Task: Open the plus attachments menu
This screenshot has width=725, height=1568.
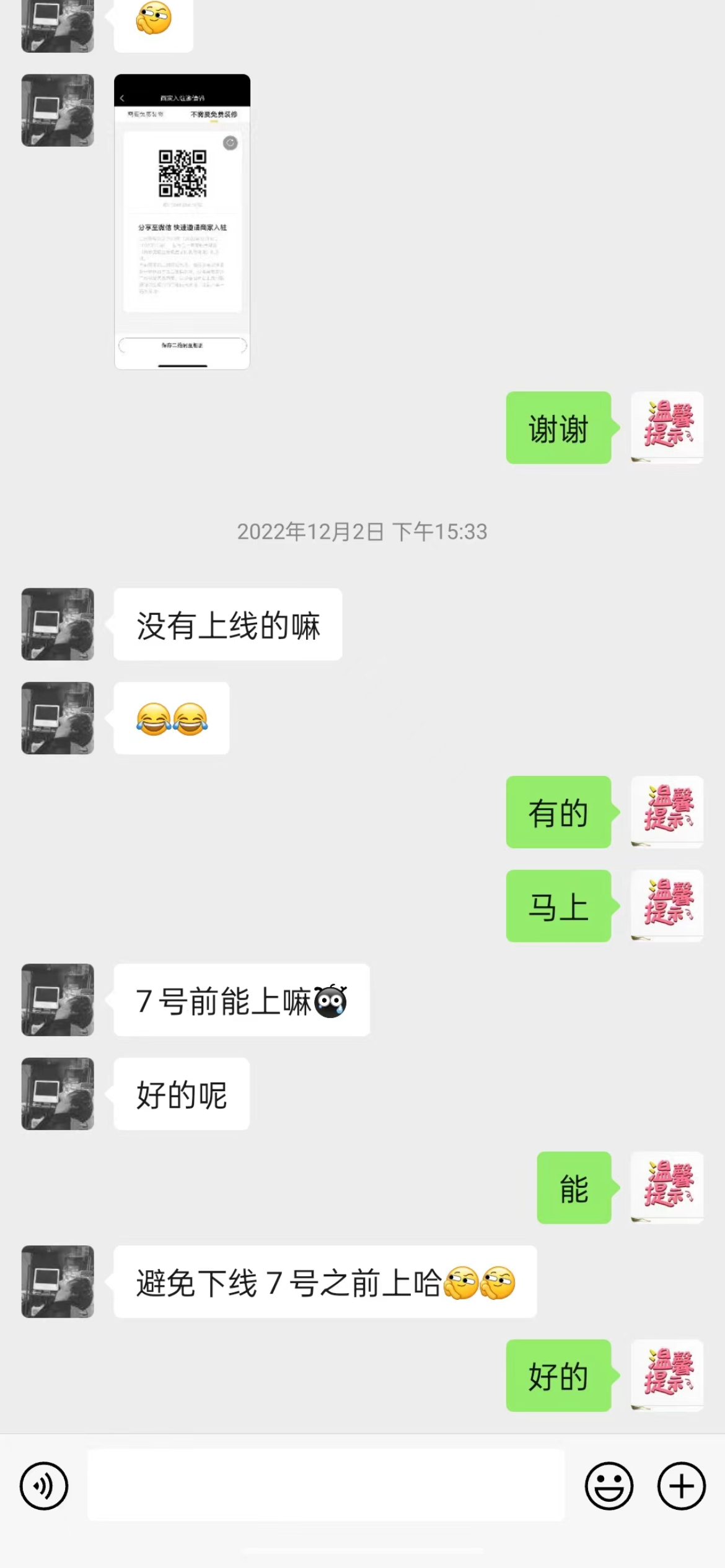Action: coord(681,1486)
